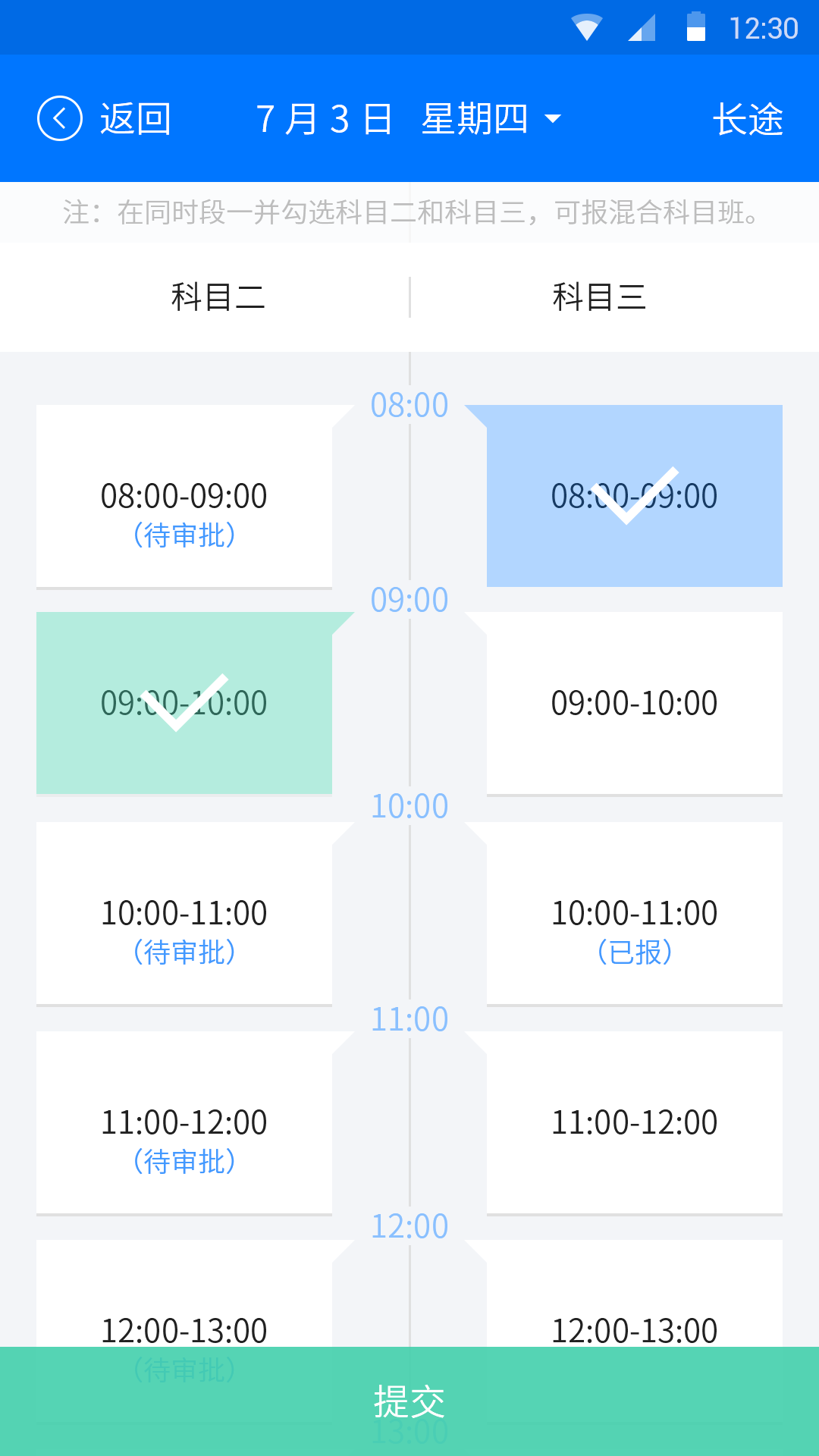The width and height of the screenshot is (819, 1456).
Task: Submit selections with 提交 button
Action: tap(409, 1401)
